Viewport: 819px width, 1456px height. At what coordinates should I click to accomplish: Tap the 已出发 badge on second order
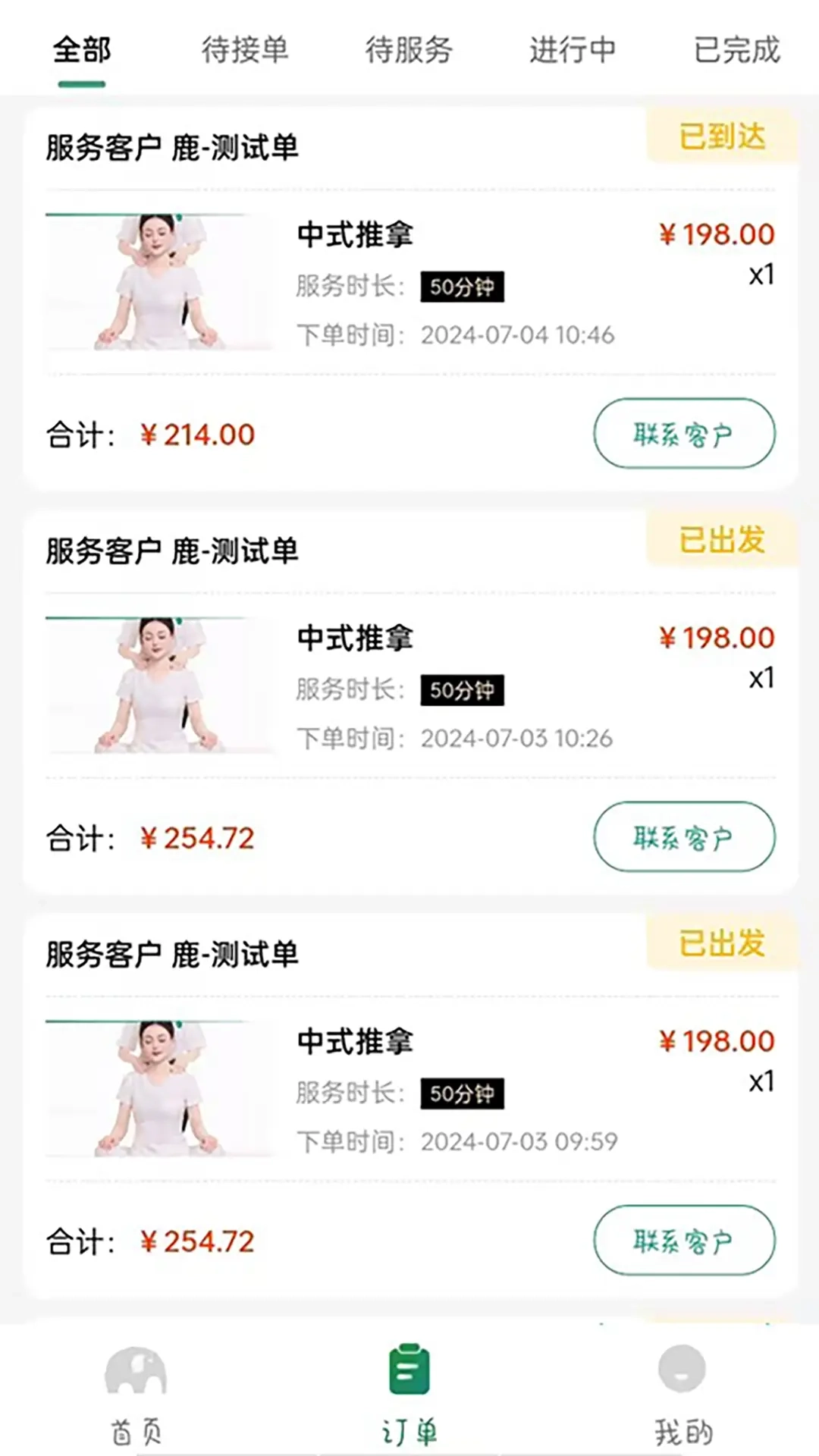pyautogui.click(x=721, y=539)
